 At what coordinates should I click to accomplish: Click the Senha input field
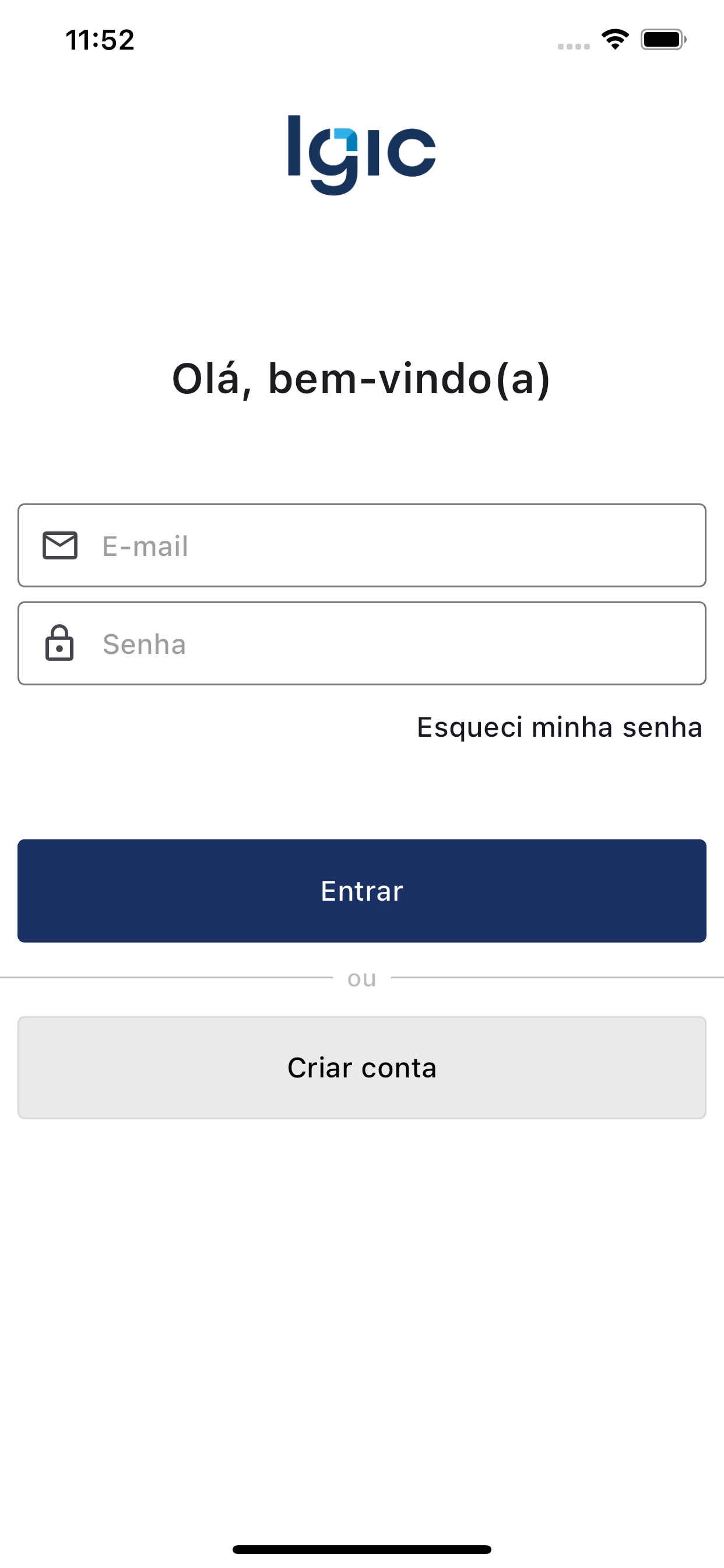tap(361, 643)
